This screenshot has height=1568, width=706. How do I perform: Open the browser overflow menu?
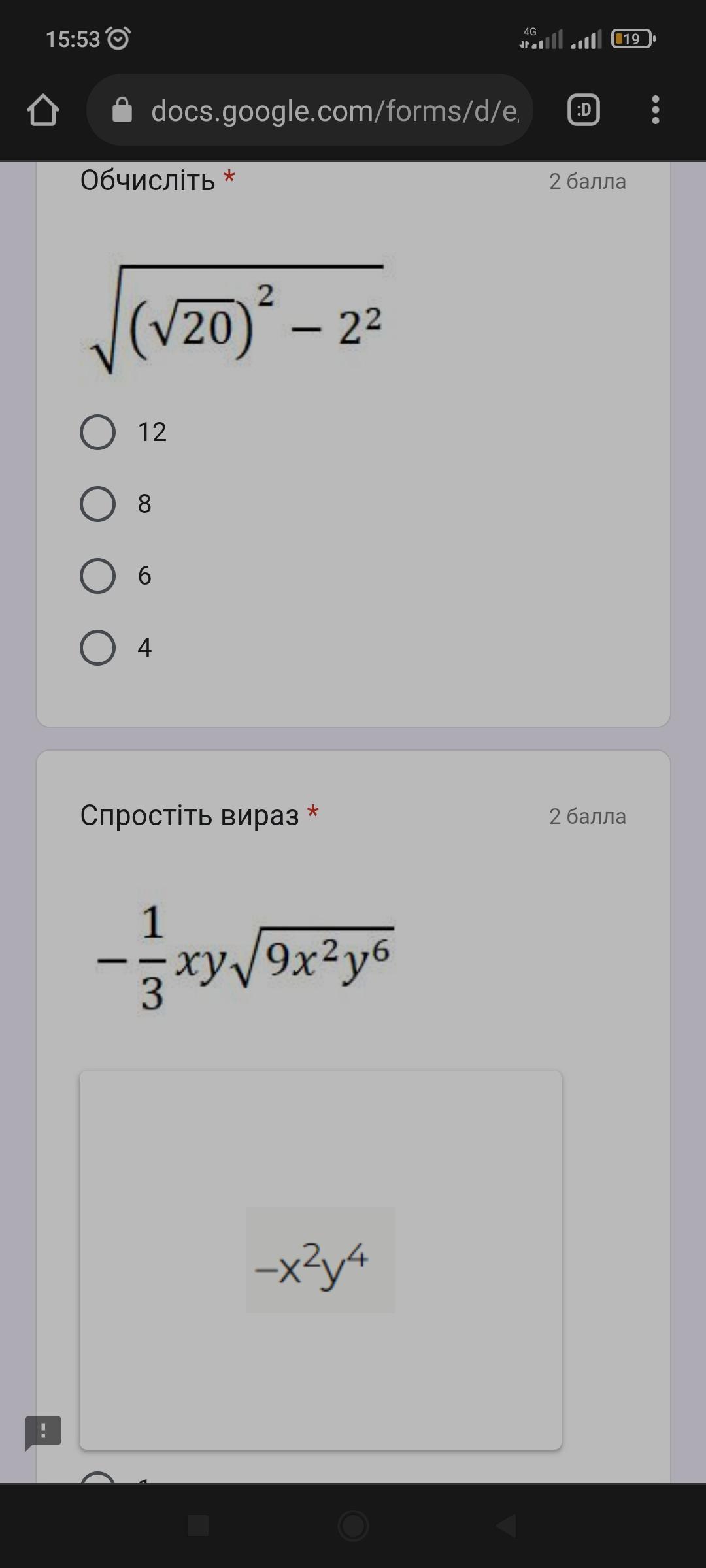(655, 110)
